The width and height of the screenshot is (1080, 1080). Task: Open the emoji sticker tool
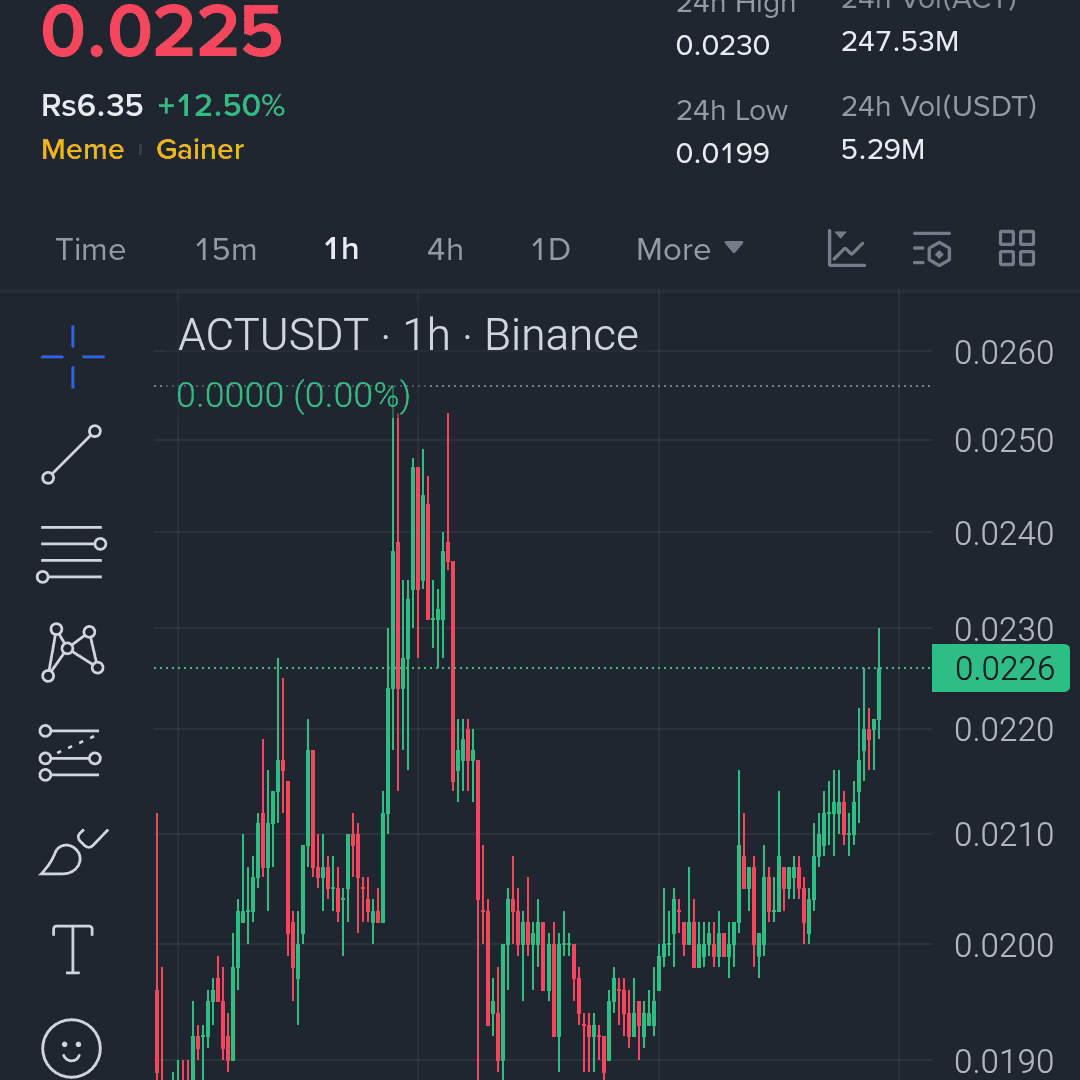72,1048
